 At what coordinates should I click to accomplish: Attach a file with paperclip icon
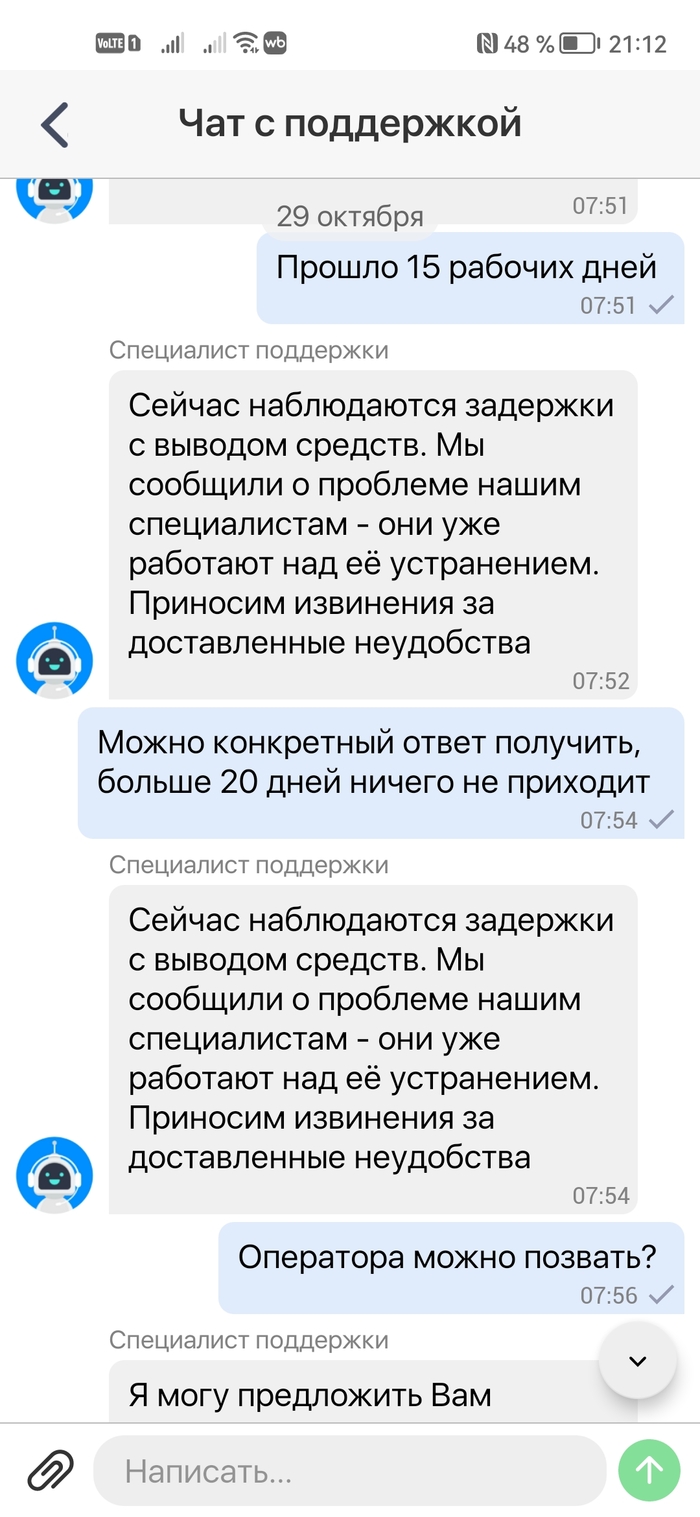pos(49,1471)
